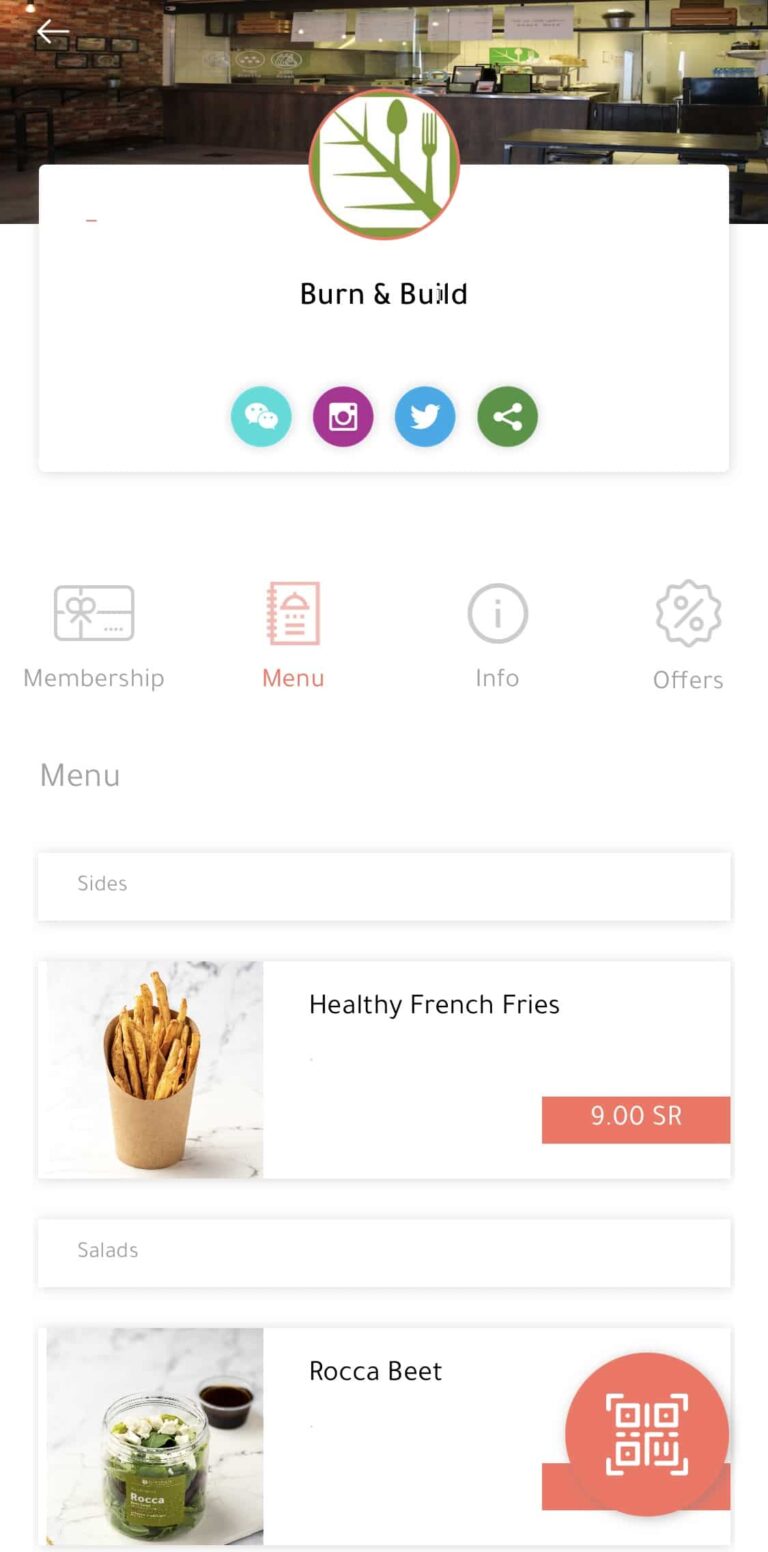Go back using the top arrow
The image size is (768, 1552).
(x=52, y=32)
